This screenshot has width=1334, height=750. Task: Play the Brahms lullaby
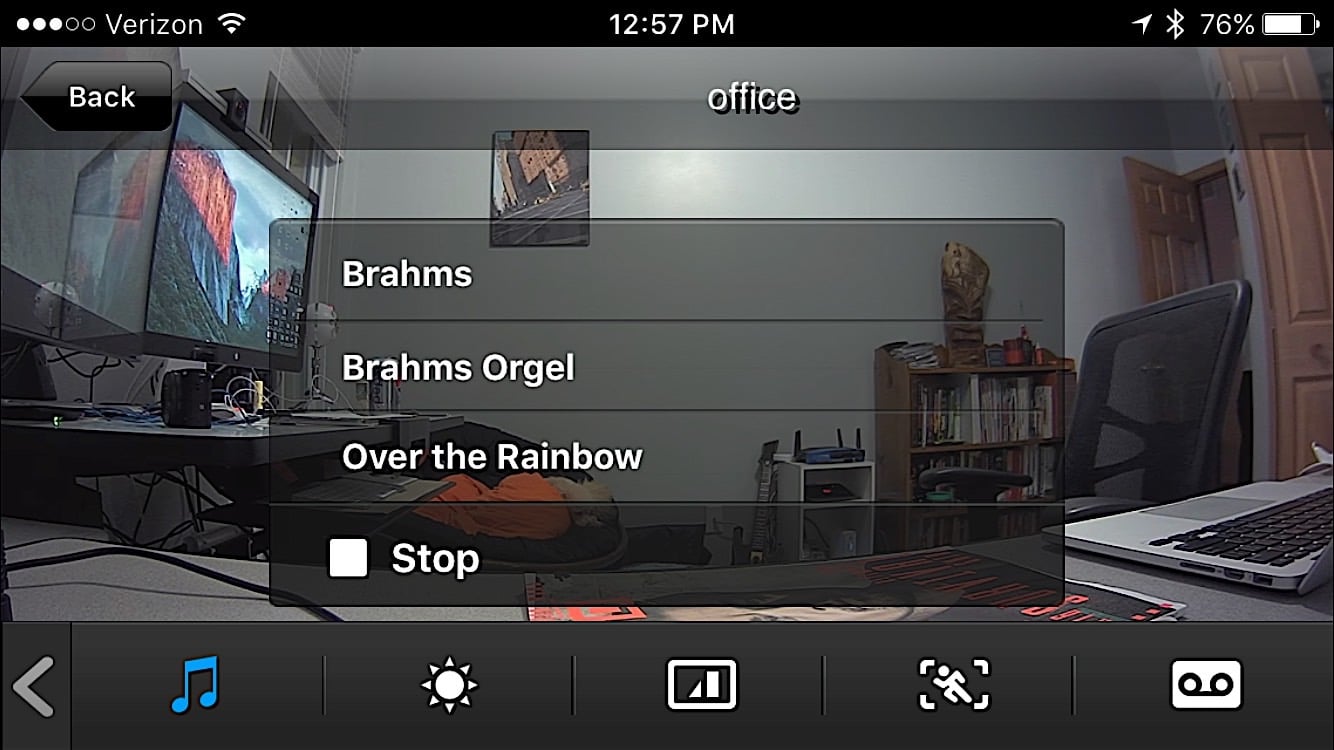pos(665,273)
